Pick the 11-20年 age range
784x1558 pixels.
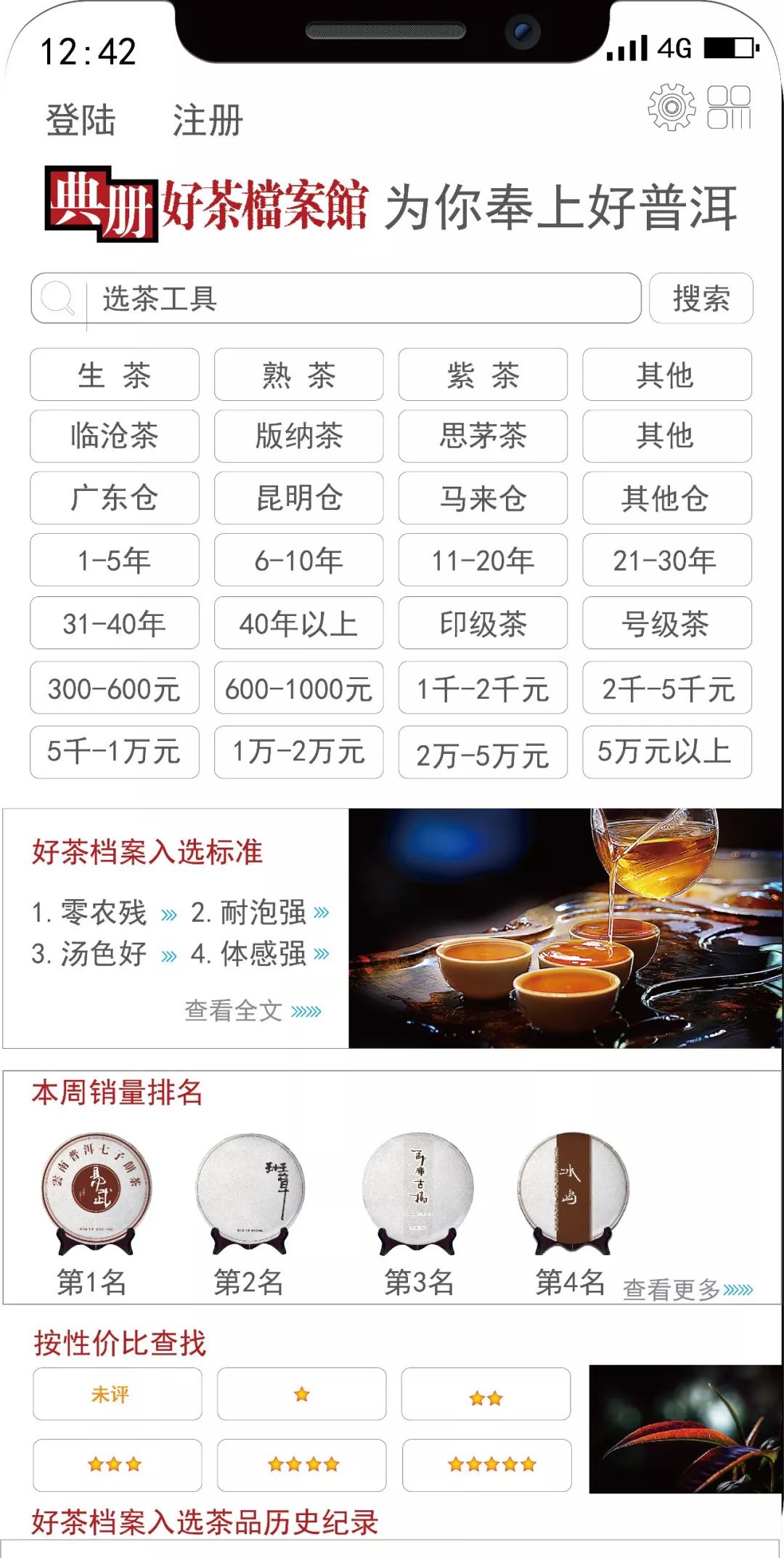point(483,560)
